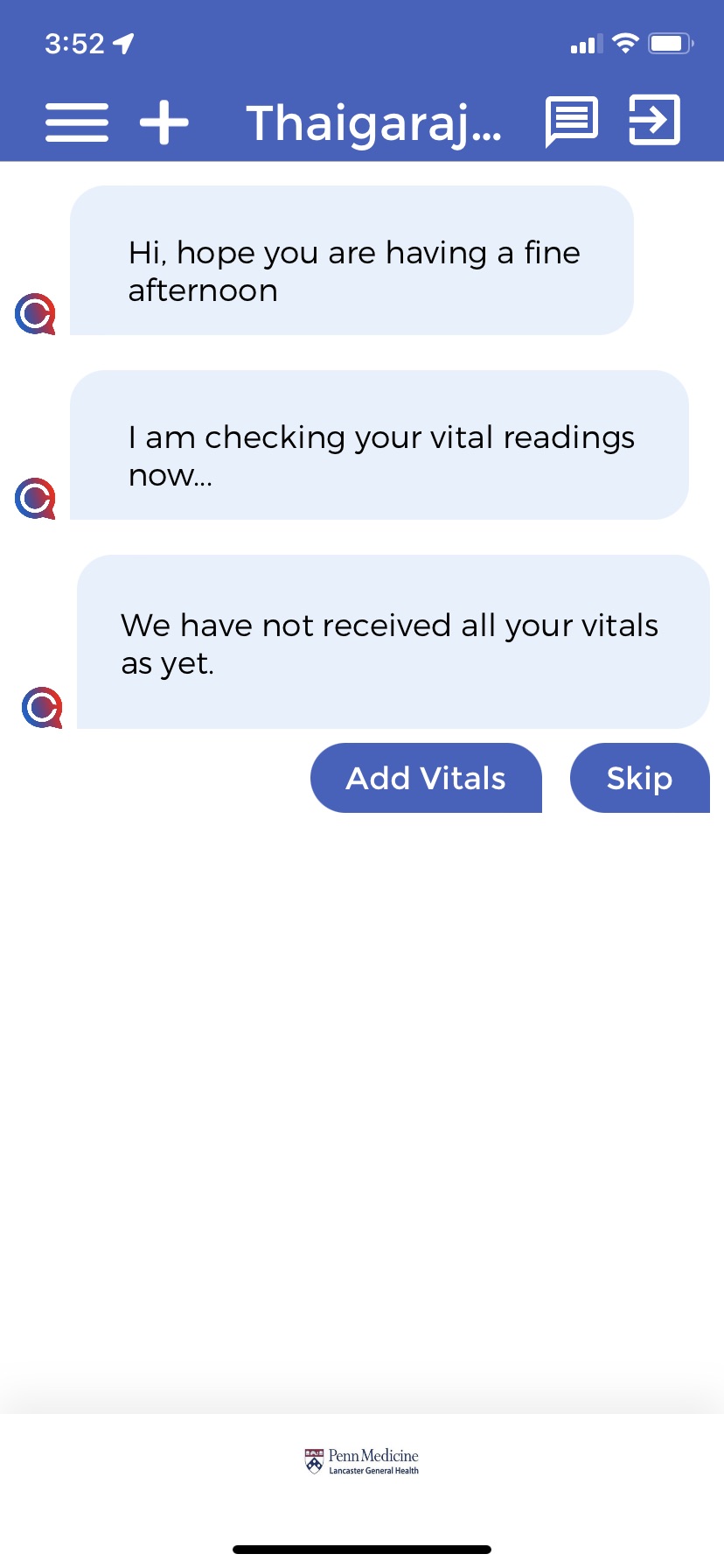Select the Add Vitals button
The width and height of the screenshot is (724, 1568).
426,778
